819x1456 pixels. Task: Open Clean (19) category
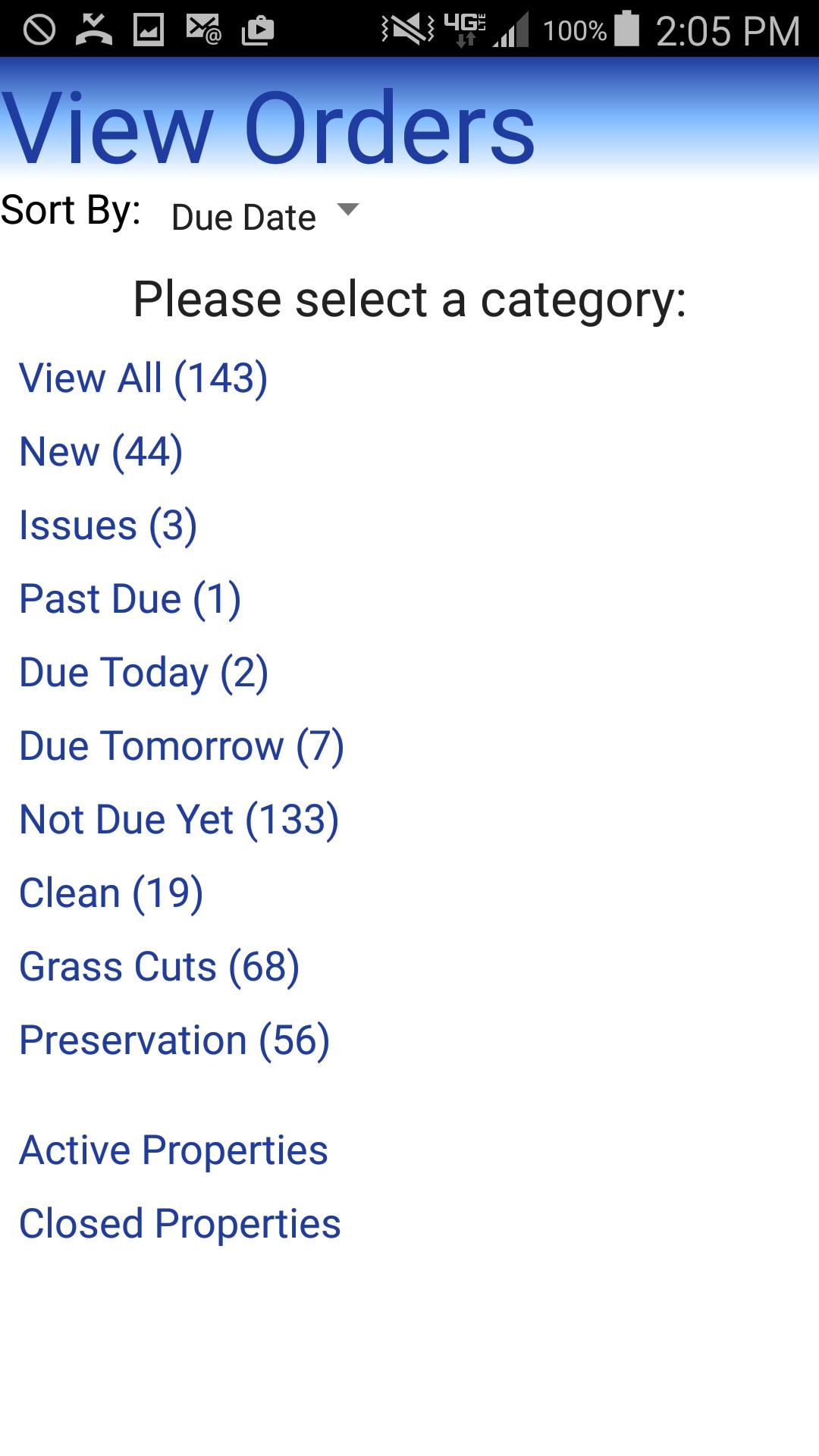[x=111, y=893]
